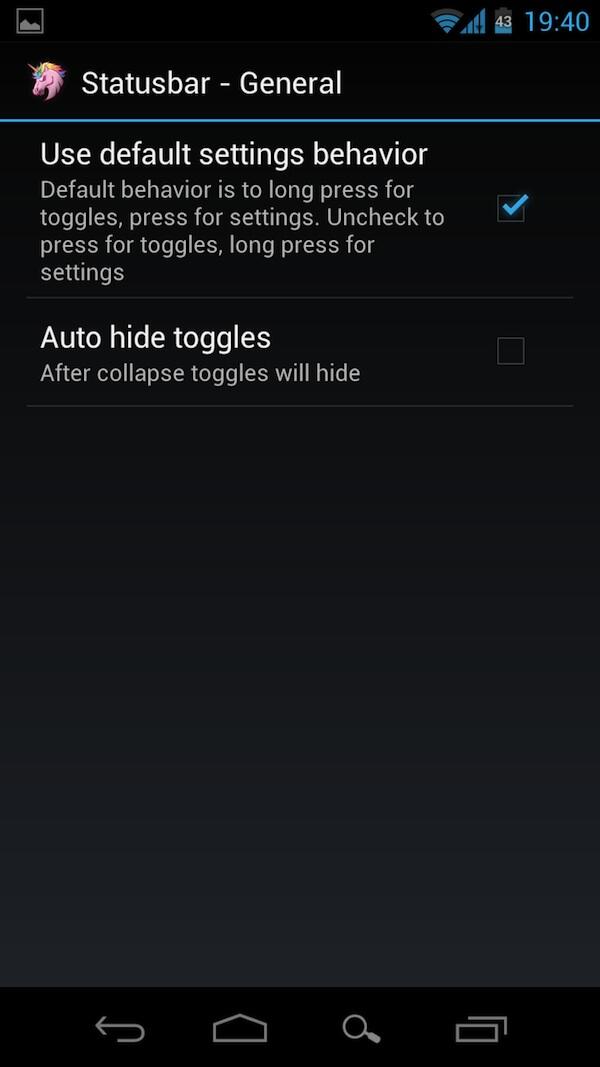Tap the unicorn icon to go back
Viewport: 600px width, 1067px height.
coord(48,82)
